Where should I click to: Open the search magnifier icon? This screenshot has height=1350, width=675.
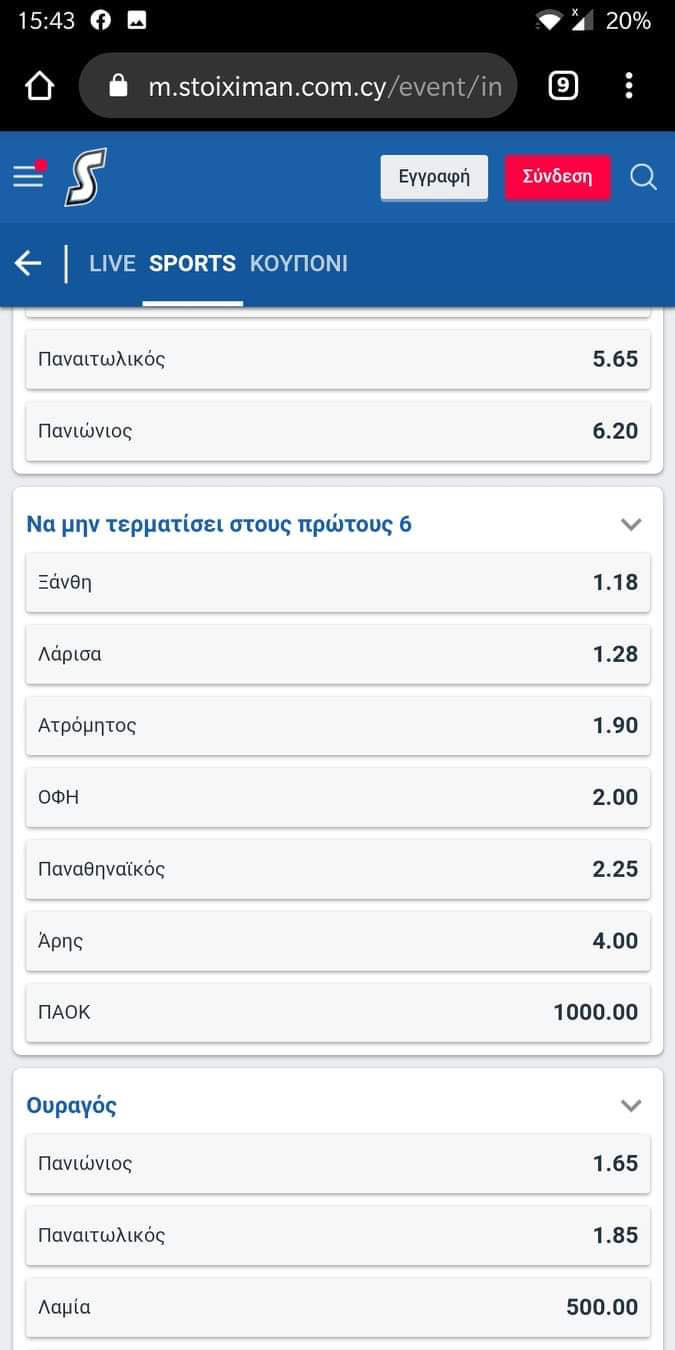(x=643, y=177)
